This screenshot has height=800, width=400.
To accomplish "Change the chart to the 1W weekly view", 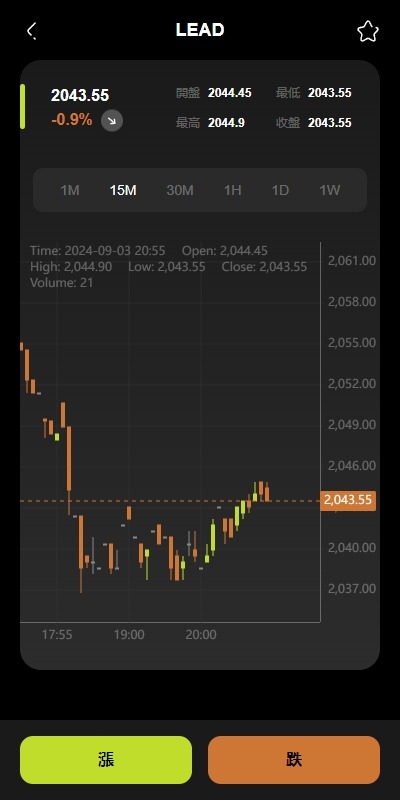I will 330,190.
